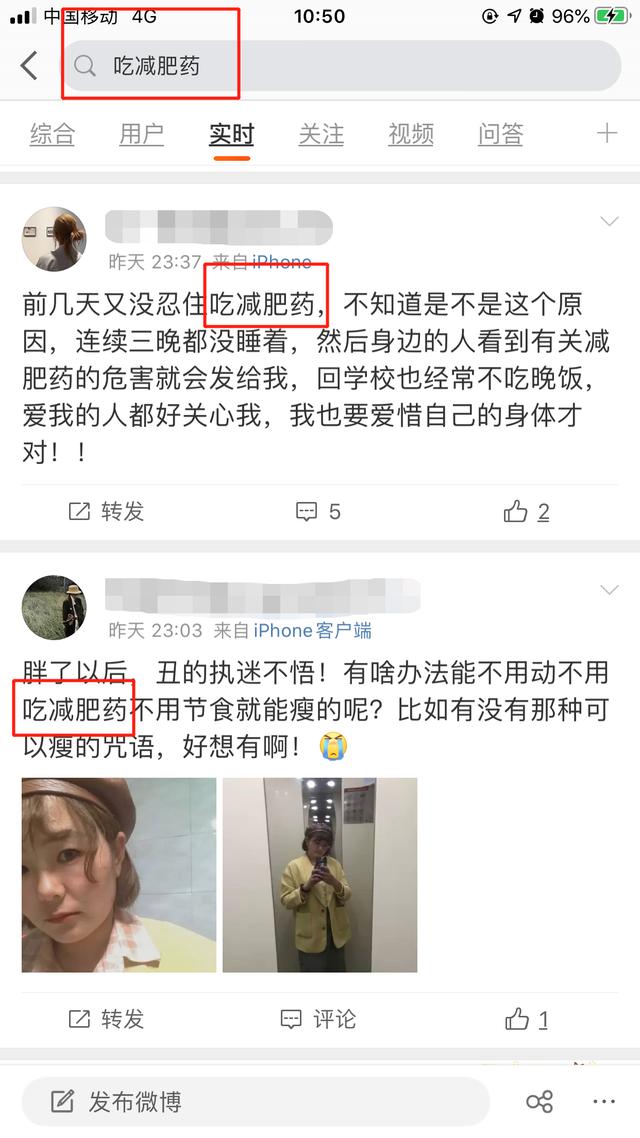
Task: Open the selfie photo with the beret
Action: point(119,875)
